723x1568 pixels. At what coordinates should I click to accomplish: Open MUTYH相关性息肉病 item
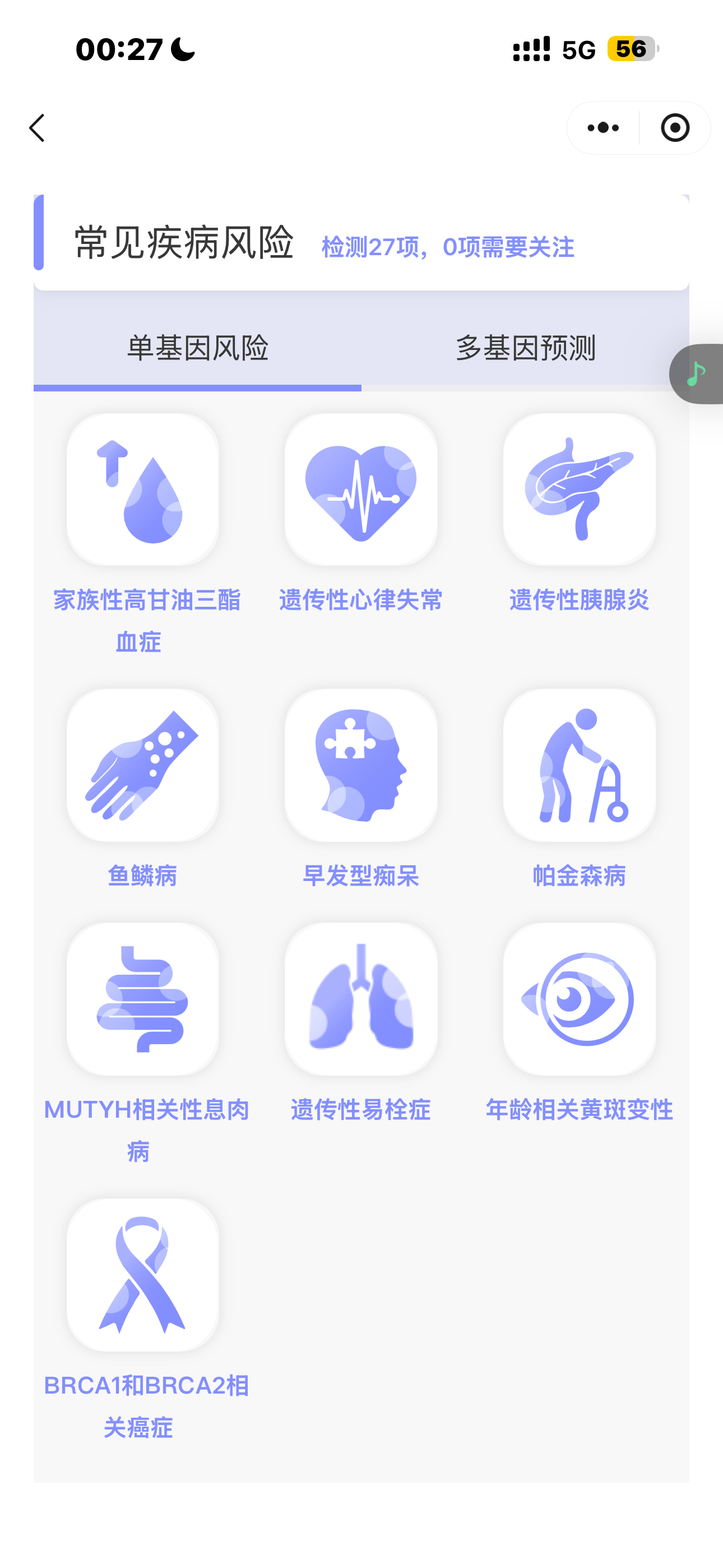click(x=143, y=999)
